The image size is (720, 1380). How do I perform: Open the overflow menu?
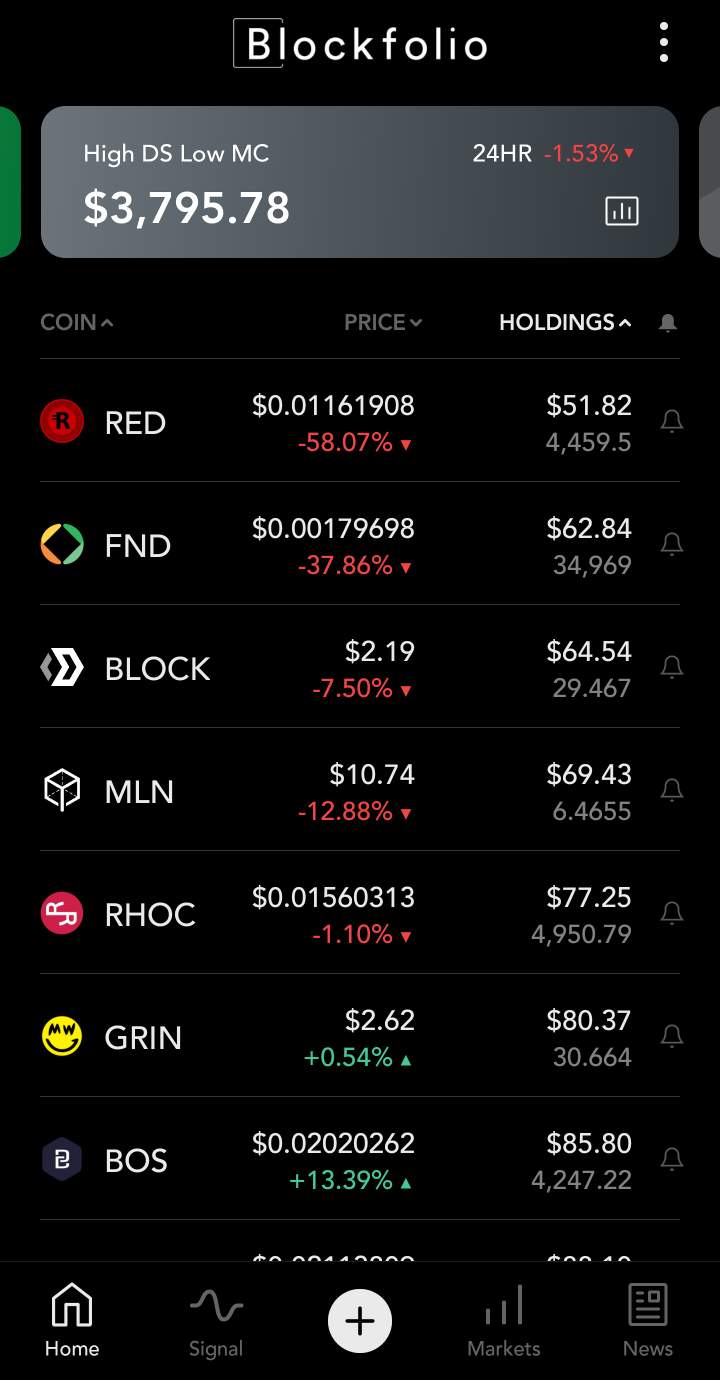pyautogui.click(x=664, y=43)
